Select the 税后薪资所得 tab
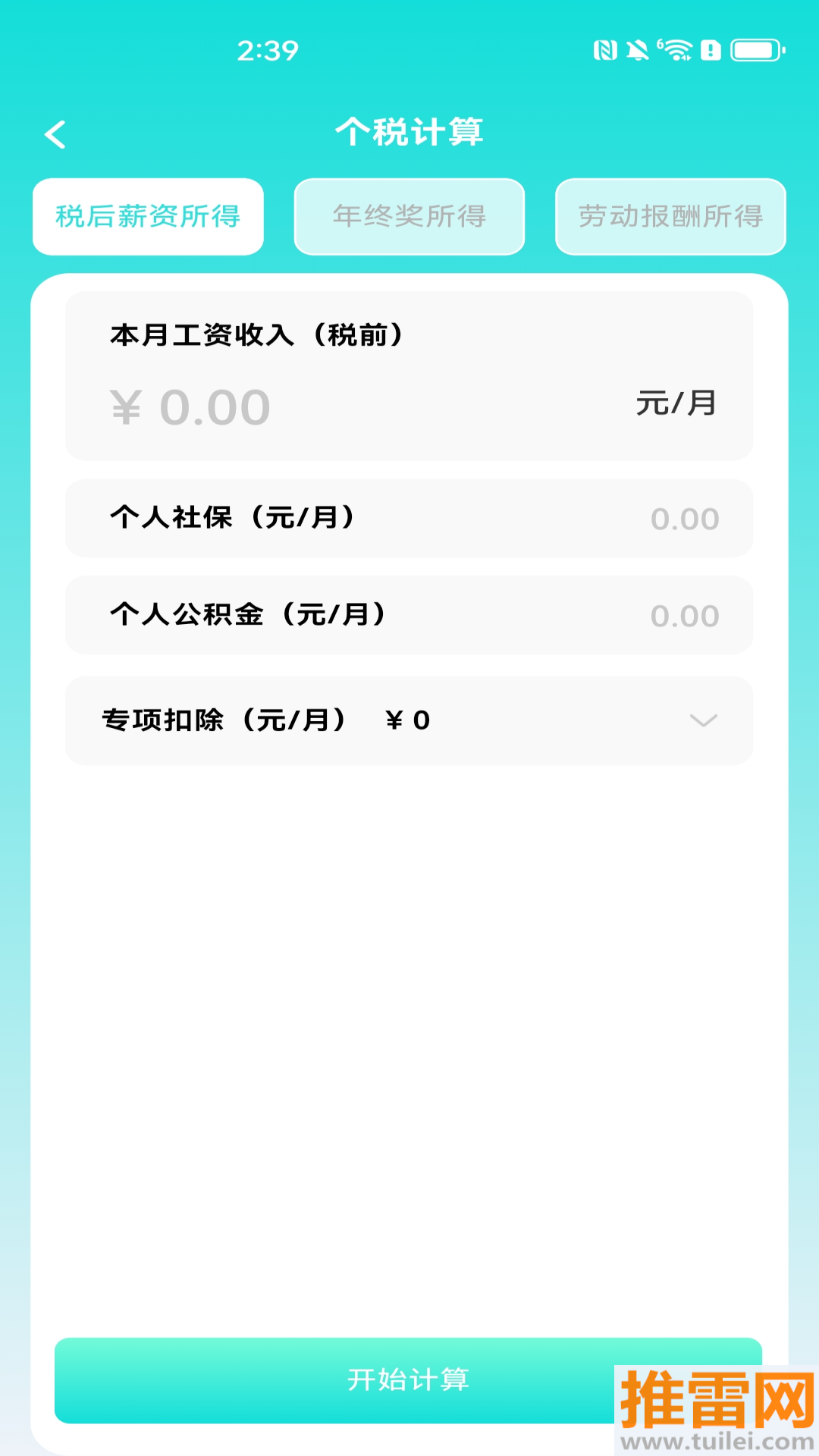 (x=148, y=217)
